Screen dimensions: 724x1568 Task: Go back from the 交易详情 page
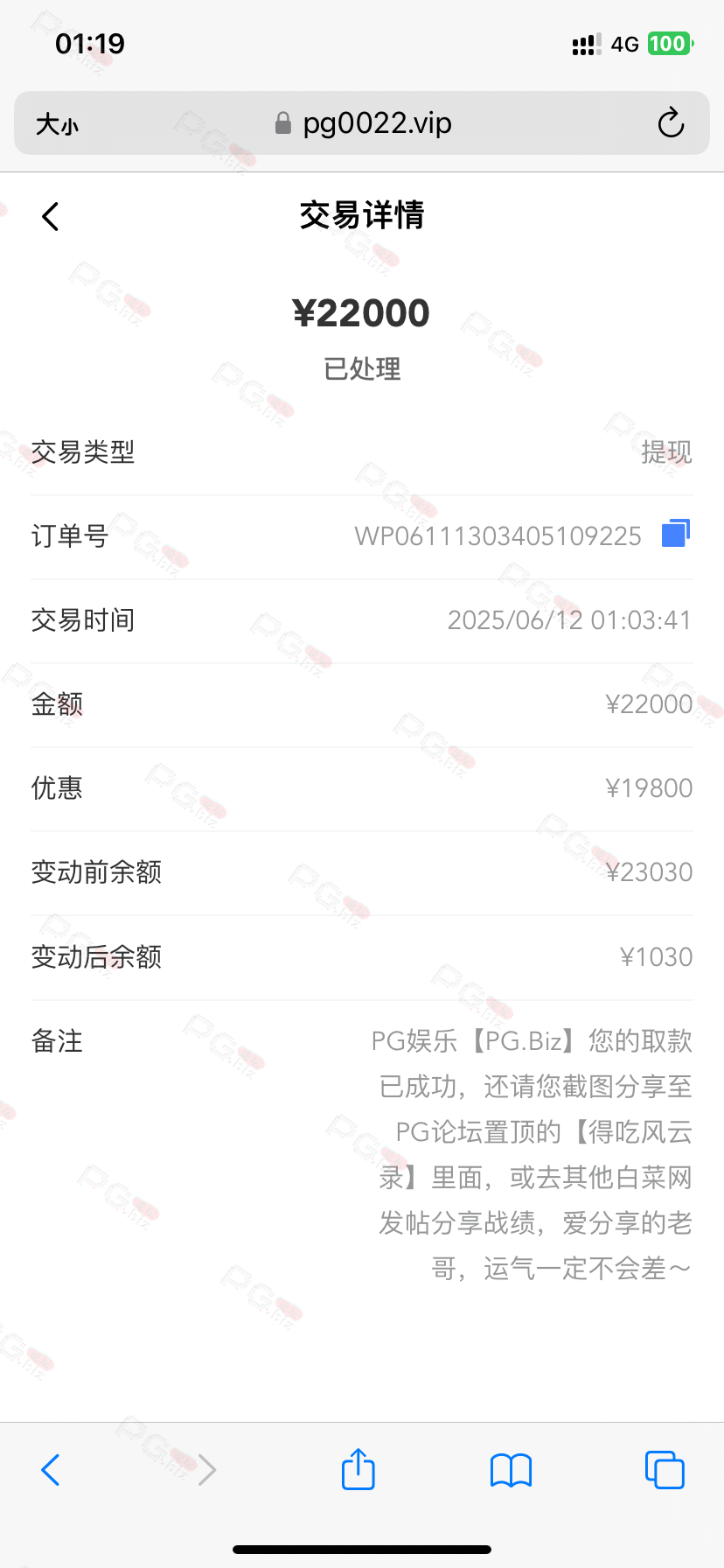51,216
